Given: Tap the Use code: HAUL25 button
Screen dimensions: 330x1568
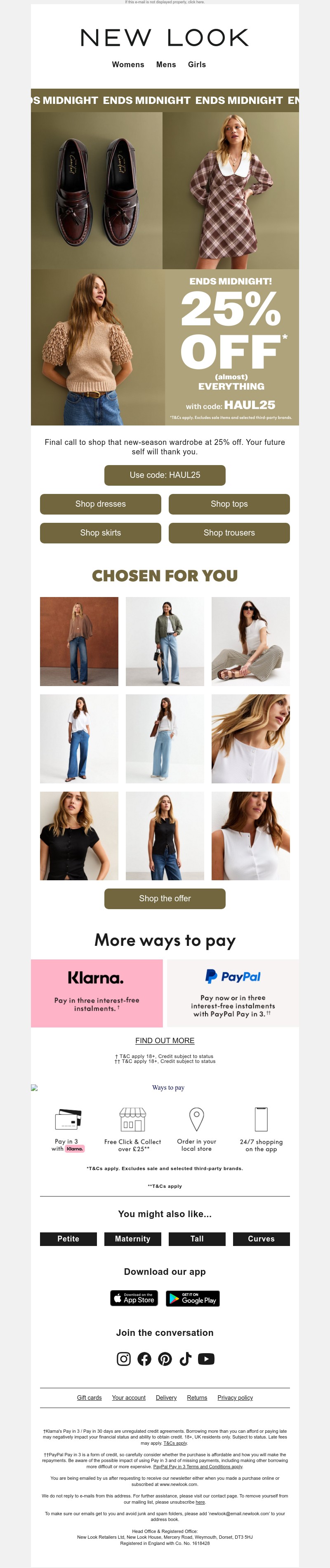Looking at the screenshot, I should pos(165,475).
